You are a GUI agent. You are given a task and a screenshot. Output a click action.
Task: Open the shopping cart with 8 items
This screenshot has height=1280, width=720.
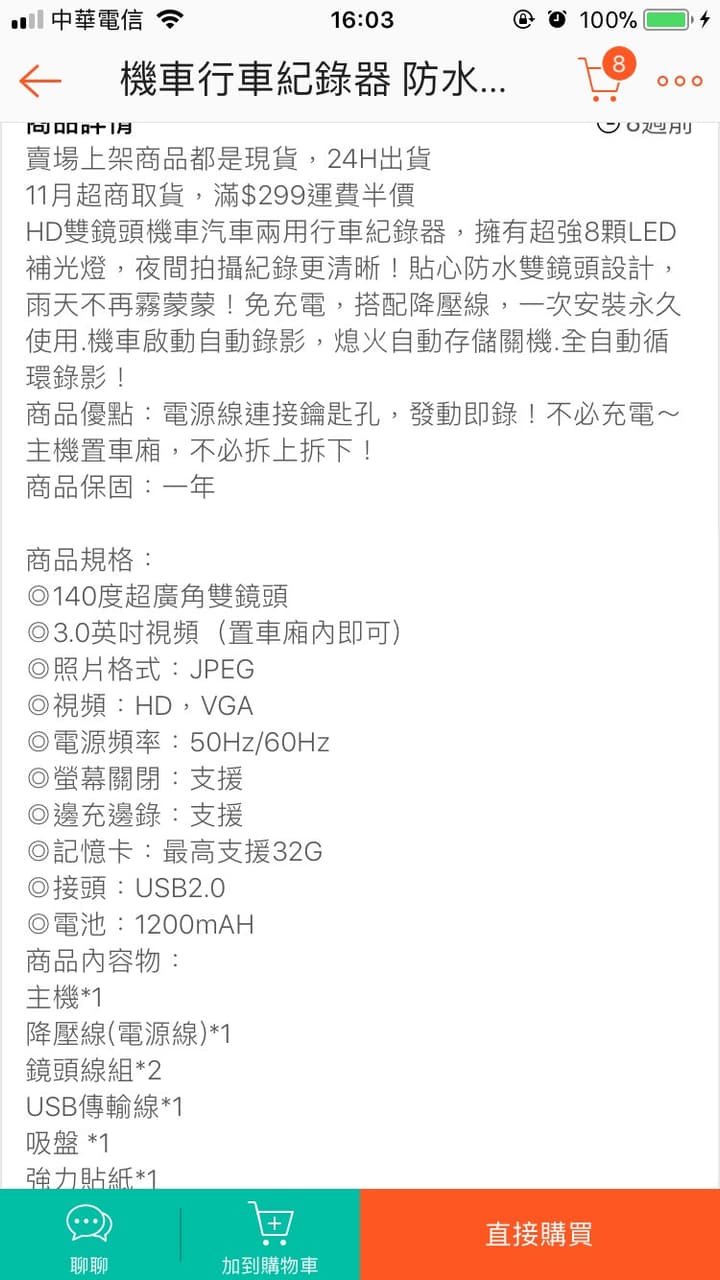604,77
